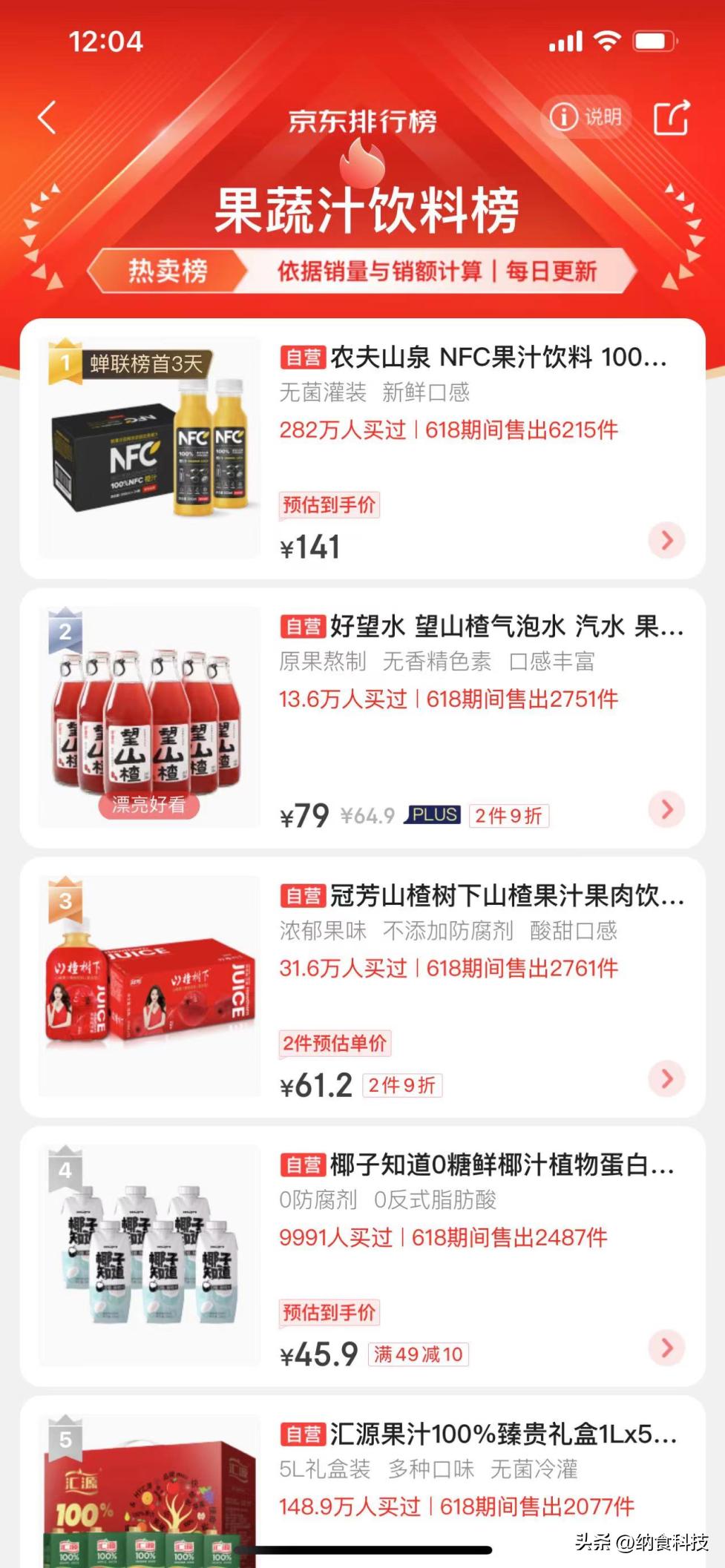
Task: Open the 说明 info button
Action: (x=586, y=117)
